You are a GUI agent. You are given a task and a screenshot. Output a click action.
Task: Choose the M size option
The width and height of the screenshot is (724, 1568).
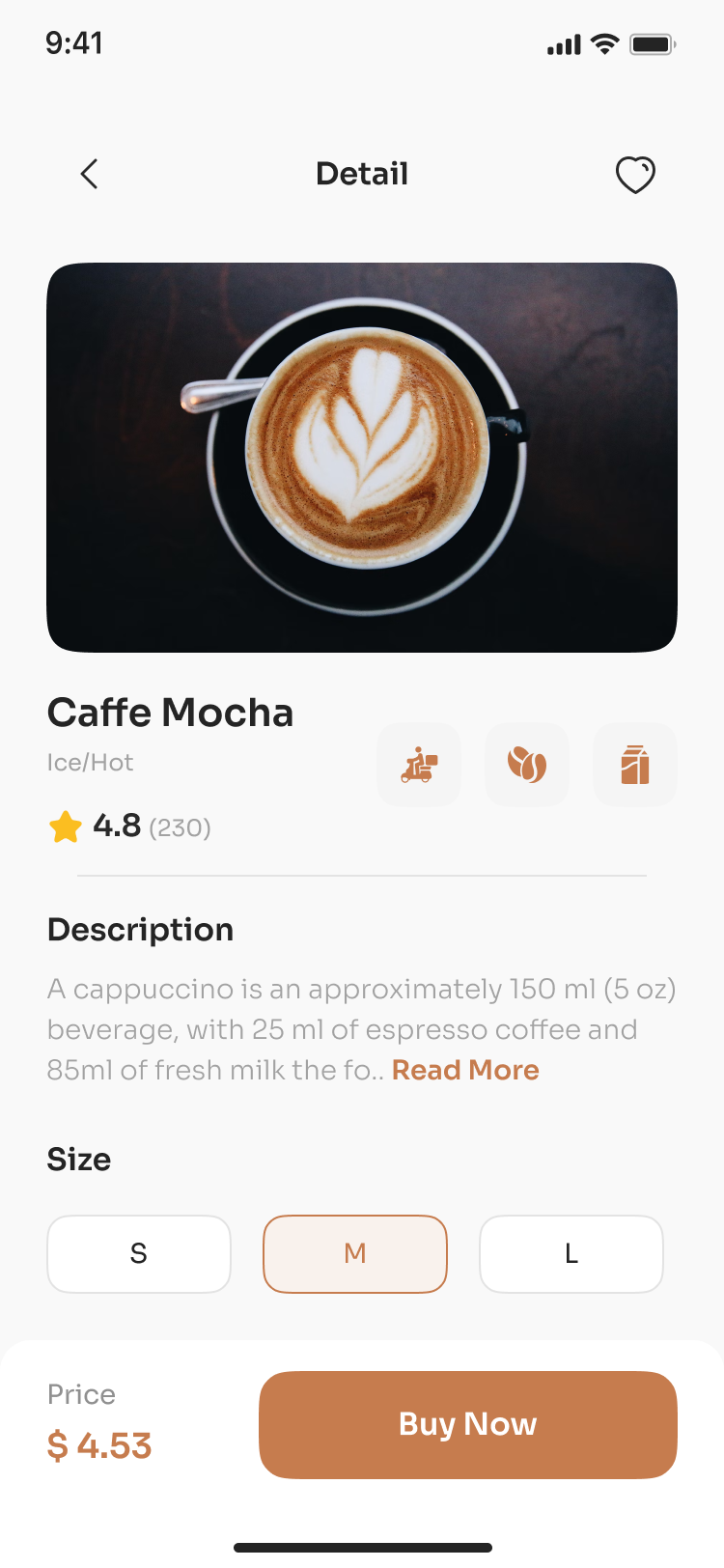[355, 1253]
